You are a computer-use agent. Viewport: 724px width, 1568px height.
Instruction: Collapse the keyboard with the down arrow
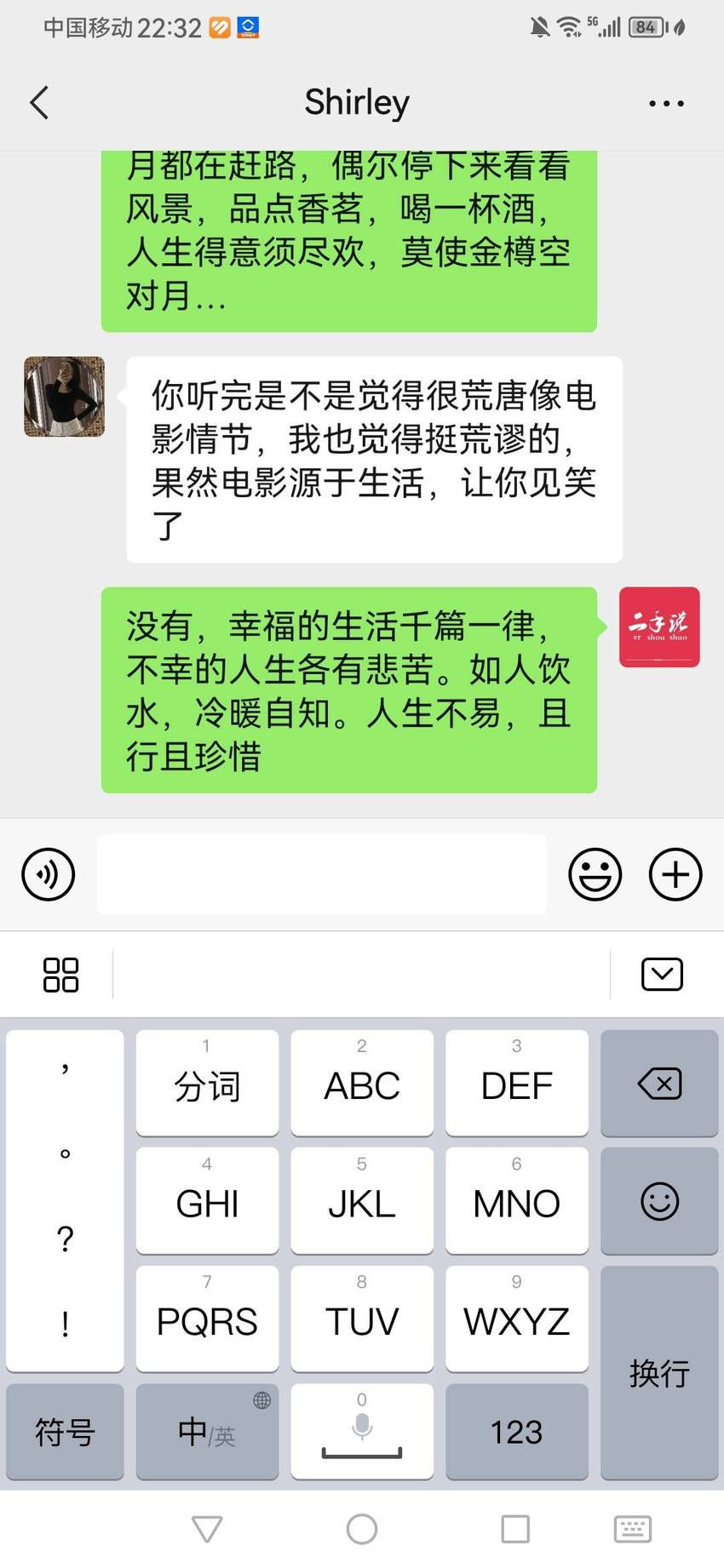[662, 975]
